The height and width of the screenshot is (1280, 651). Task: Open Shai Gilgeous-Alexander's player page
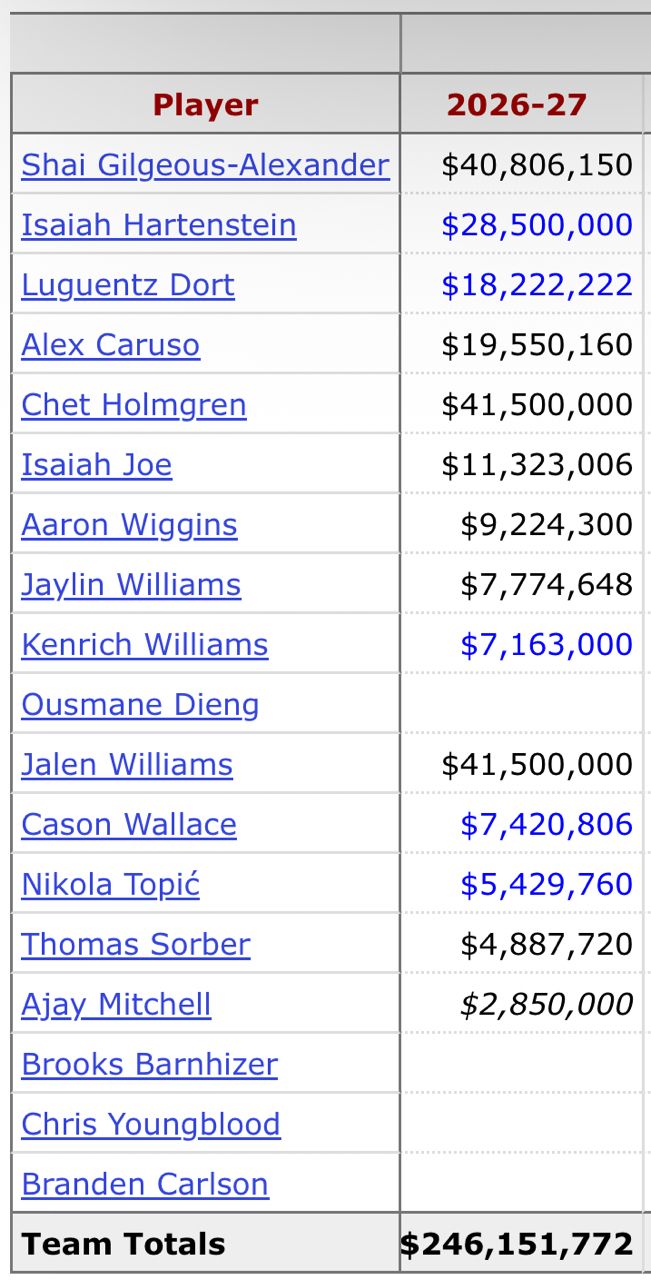point(205,164)
